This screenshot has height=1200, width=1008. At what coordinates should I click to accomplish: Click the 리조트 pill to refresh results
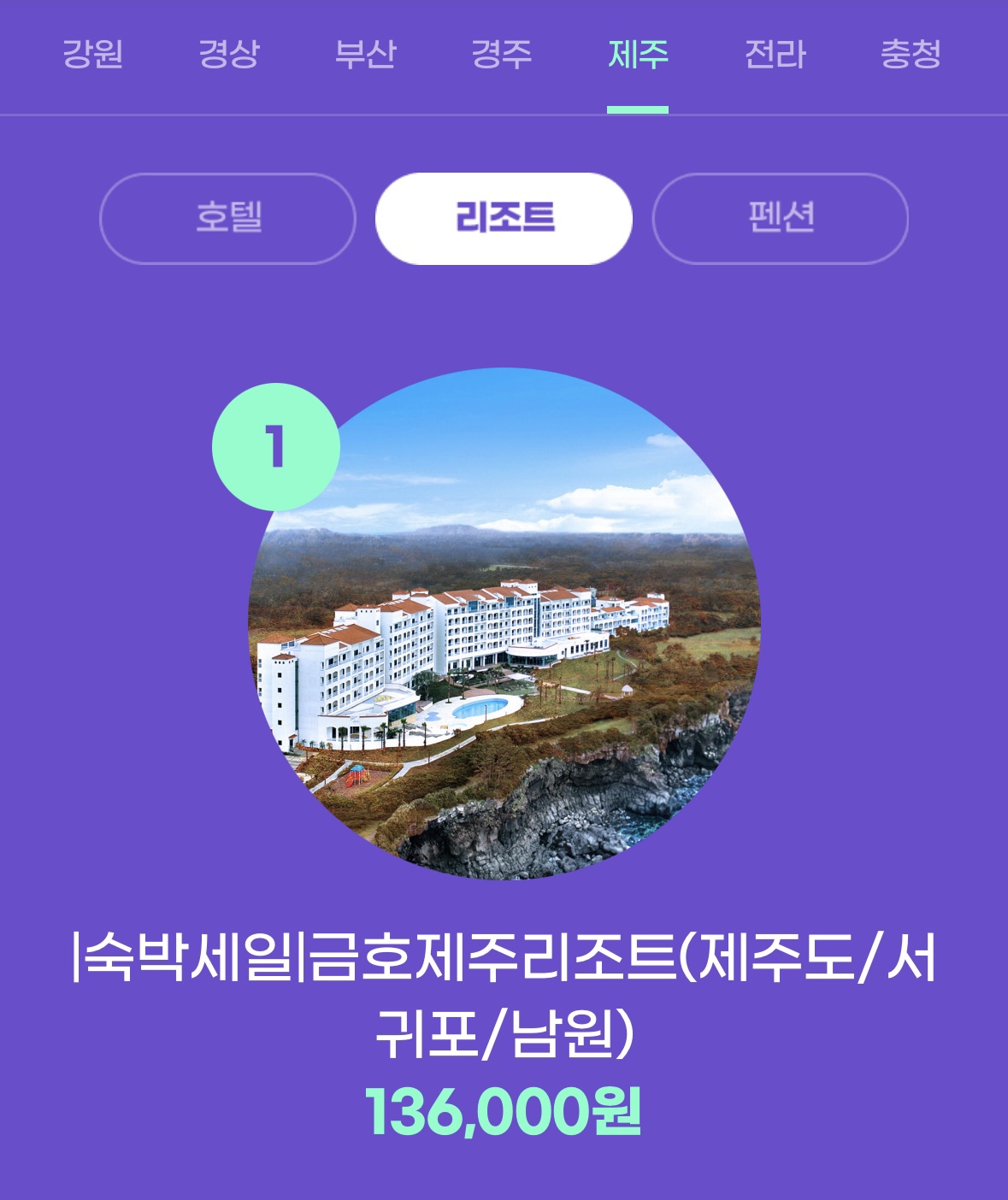pos(504,218)
